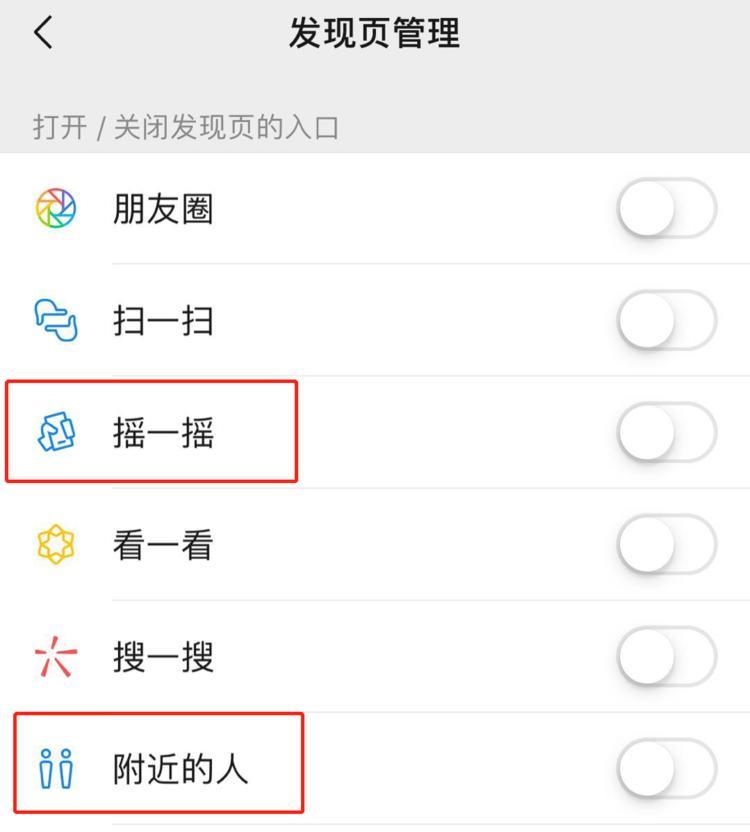Go back from 发现页管理
Viewport: 750px width, 832px height.
43,33
